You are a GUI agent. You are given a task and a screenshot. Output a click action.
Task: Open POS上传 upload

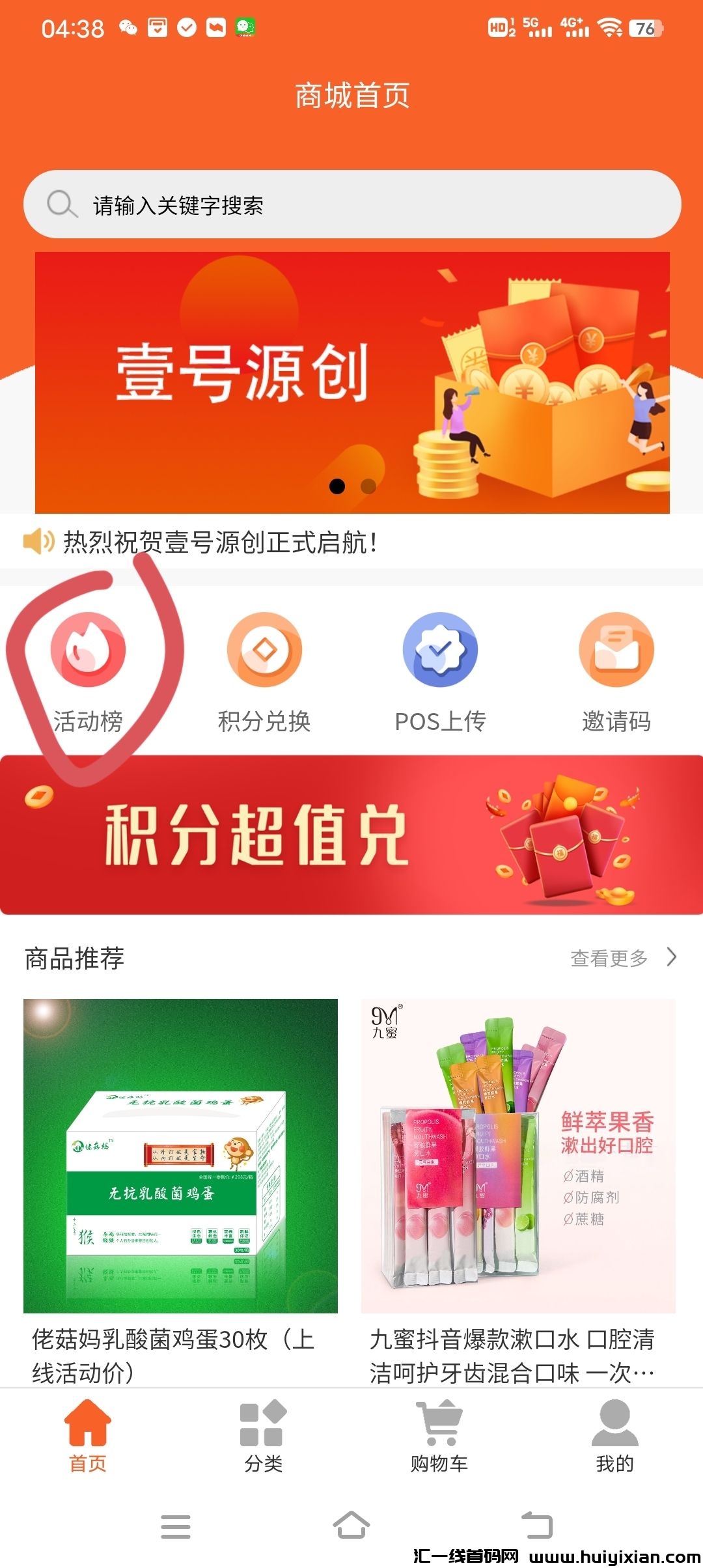click(x=440, y=671)
